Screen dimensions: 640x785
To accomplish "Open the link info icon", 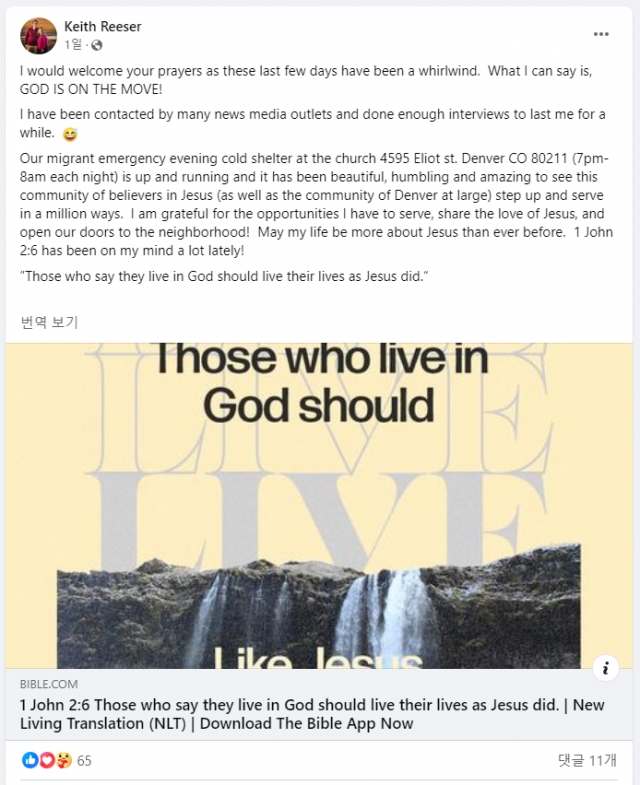I will click(x=606, y=667).
